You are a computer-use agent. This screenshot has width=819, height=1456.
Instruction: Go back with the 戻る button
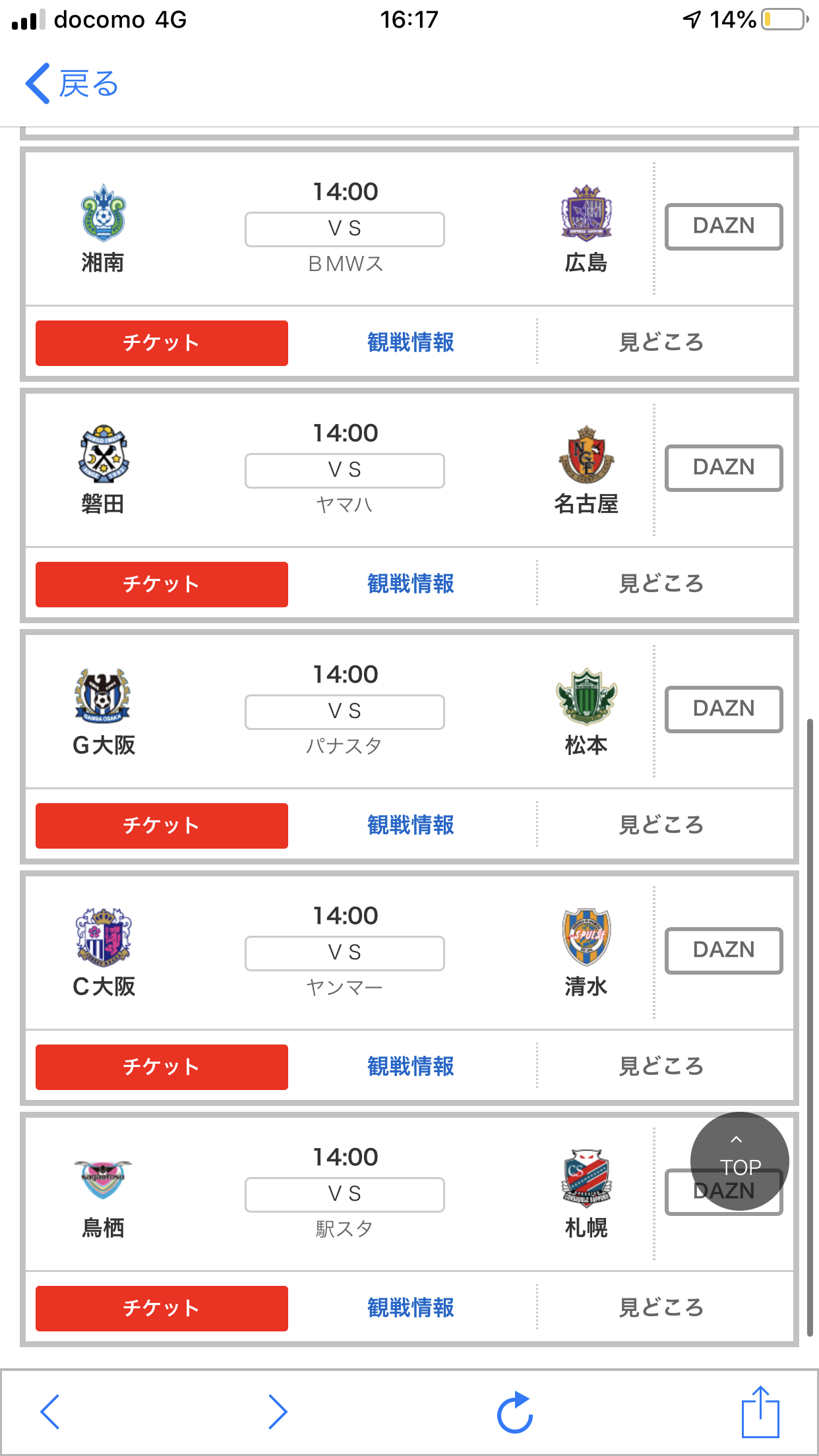71,84
